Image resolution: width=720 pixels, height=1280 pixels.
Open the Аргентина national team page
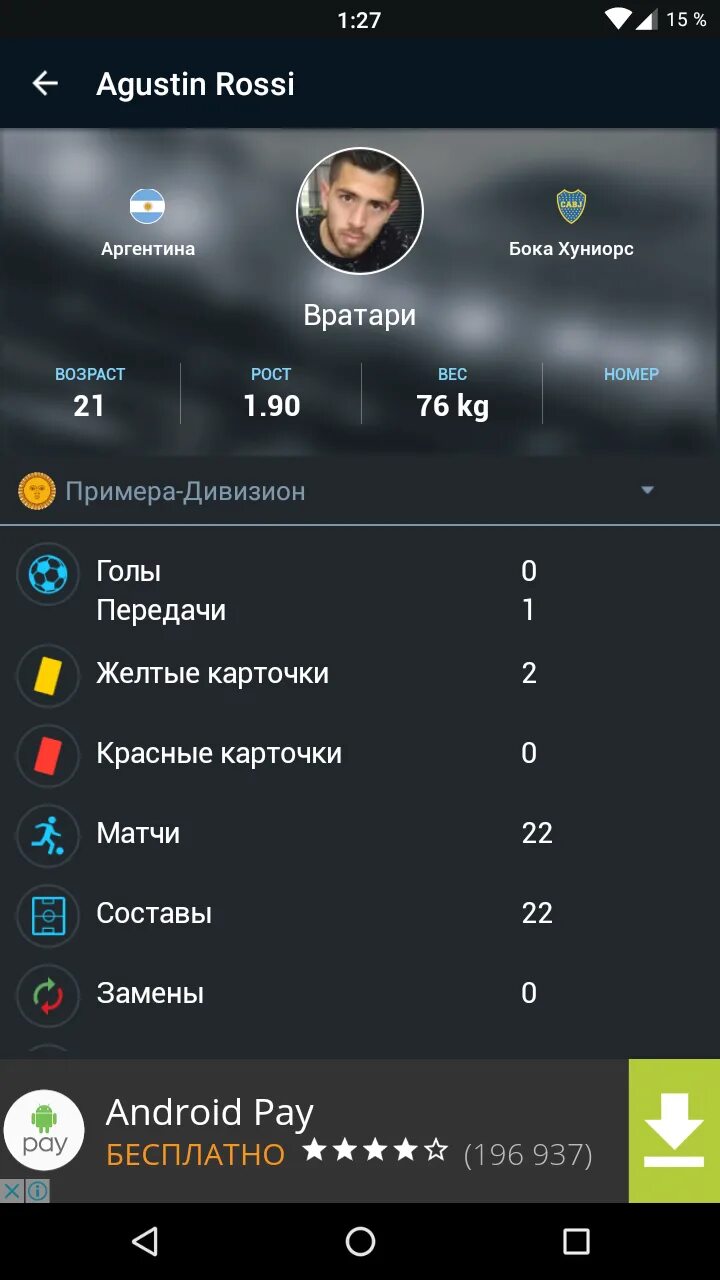(147, 222)
